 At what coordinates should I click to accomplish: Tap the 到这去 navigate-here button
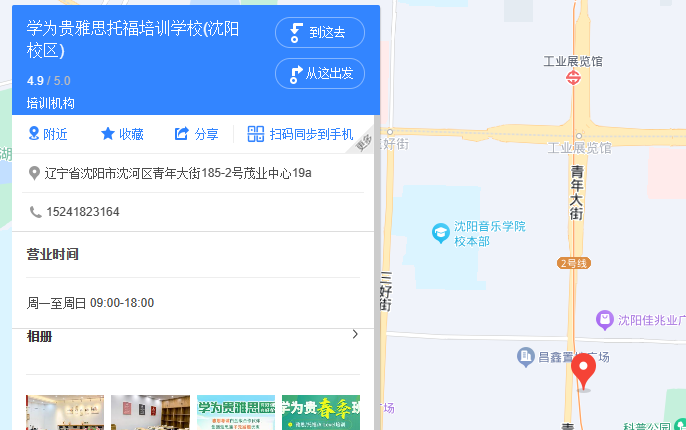(320, 33)
